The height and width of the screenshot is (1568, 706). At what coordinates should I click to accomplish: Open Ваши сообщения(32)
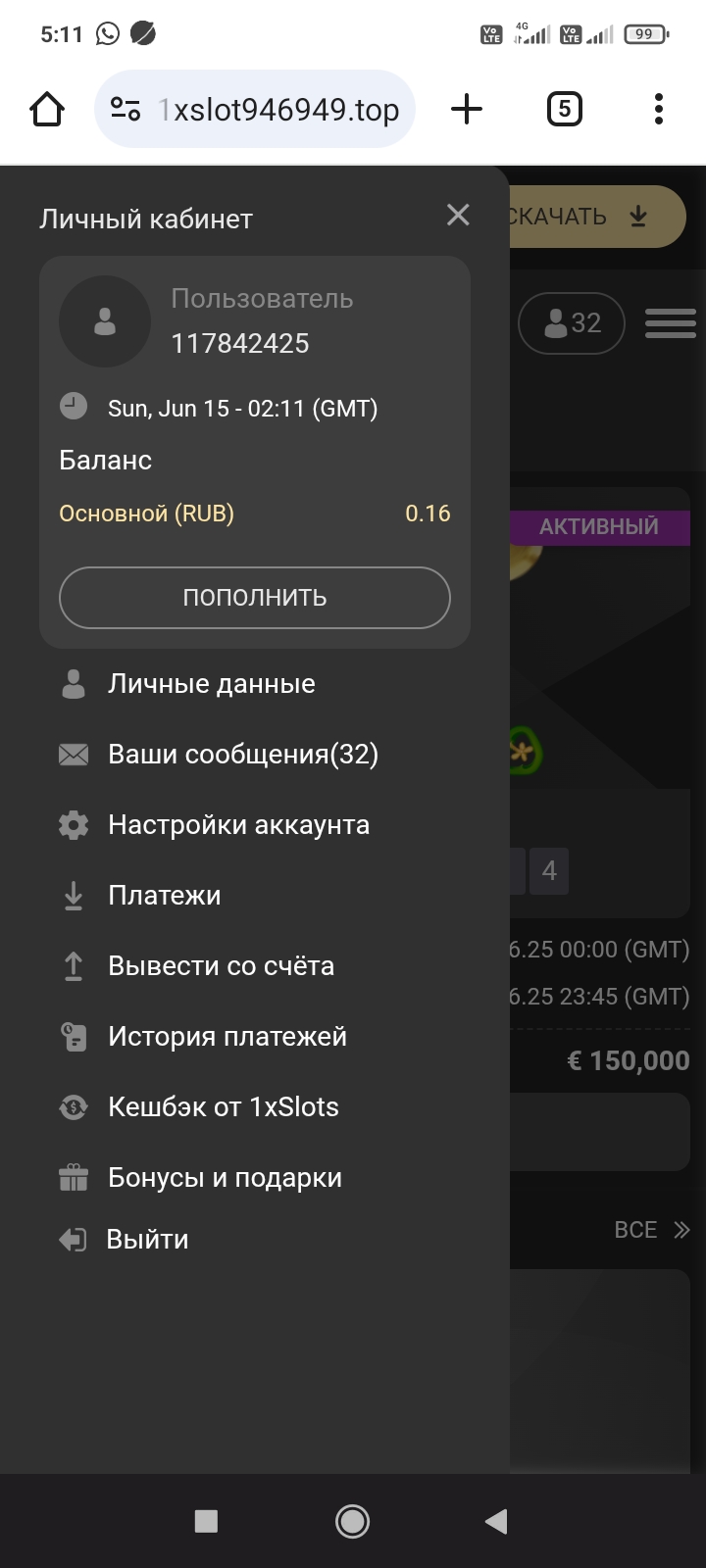242,755
